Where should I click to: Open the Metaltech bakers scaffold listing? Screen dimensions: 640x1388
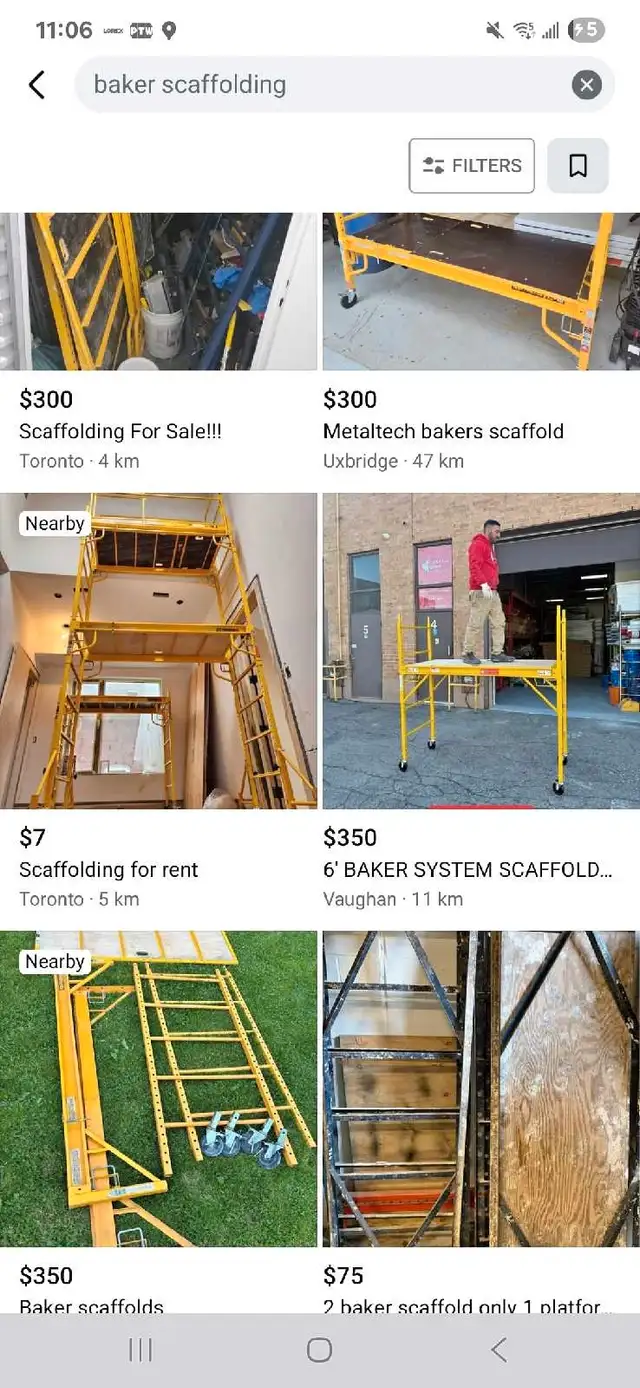coord(481,342)
